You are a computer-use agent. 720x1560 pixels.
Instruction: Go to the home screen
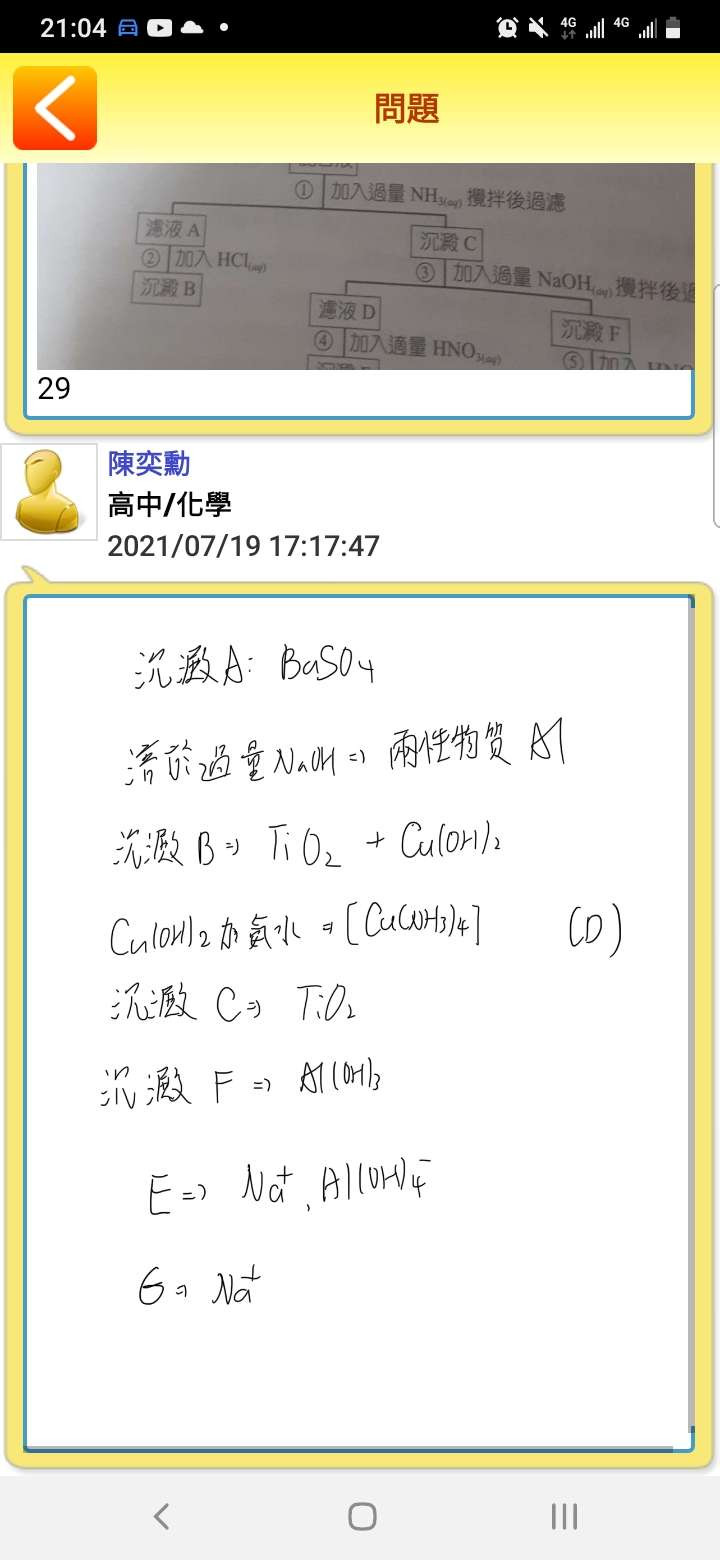(362, 1517)
